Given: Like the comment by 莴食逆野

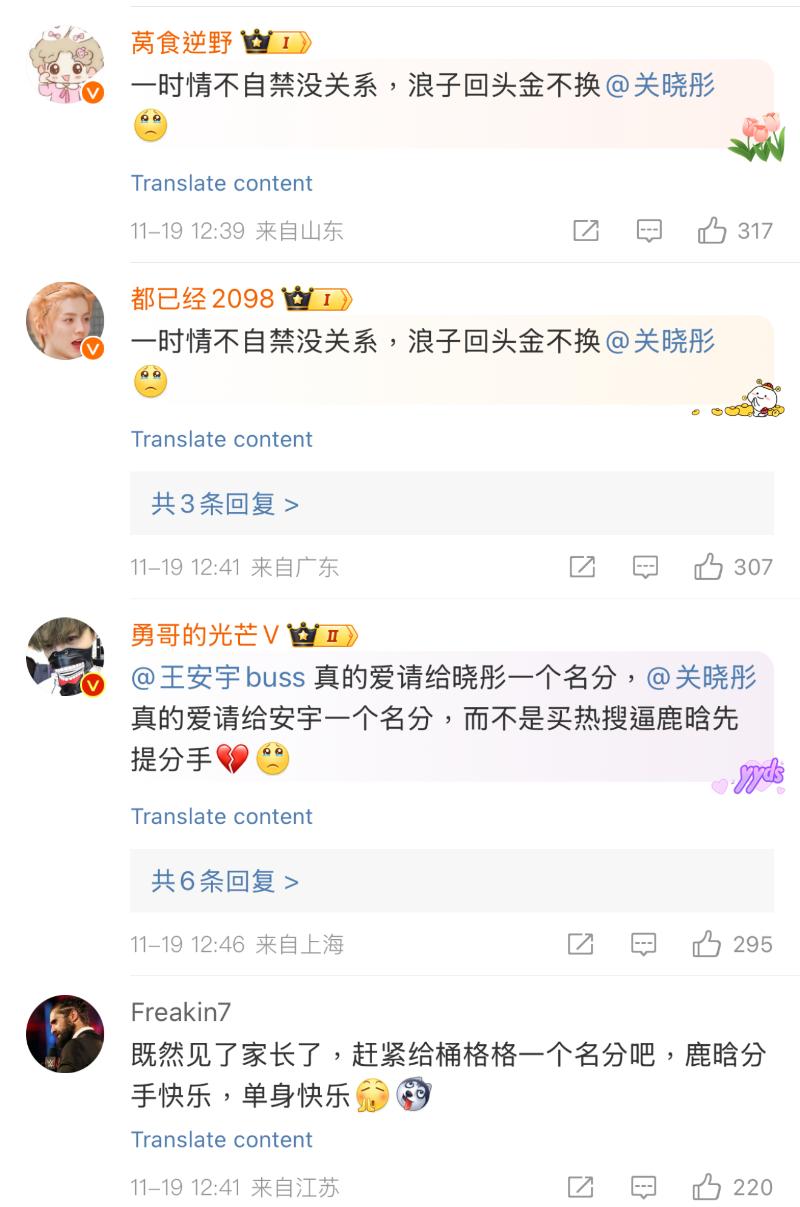Looking at the screenshot, I should pos(712,231).
